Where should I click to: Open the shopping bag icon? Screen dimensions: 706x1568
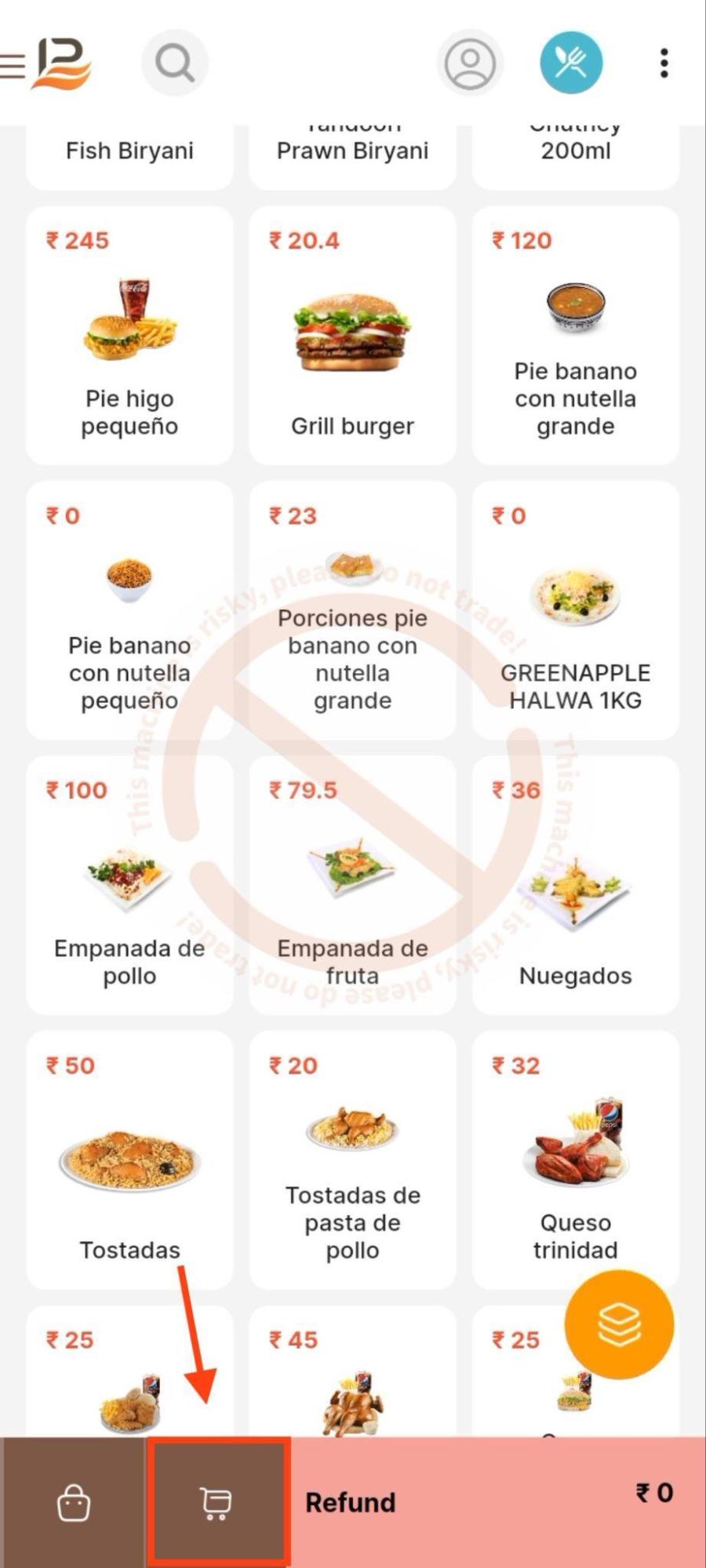tap(74, 1503)
